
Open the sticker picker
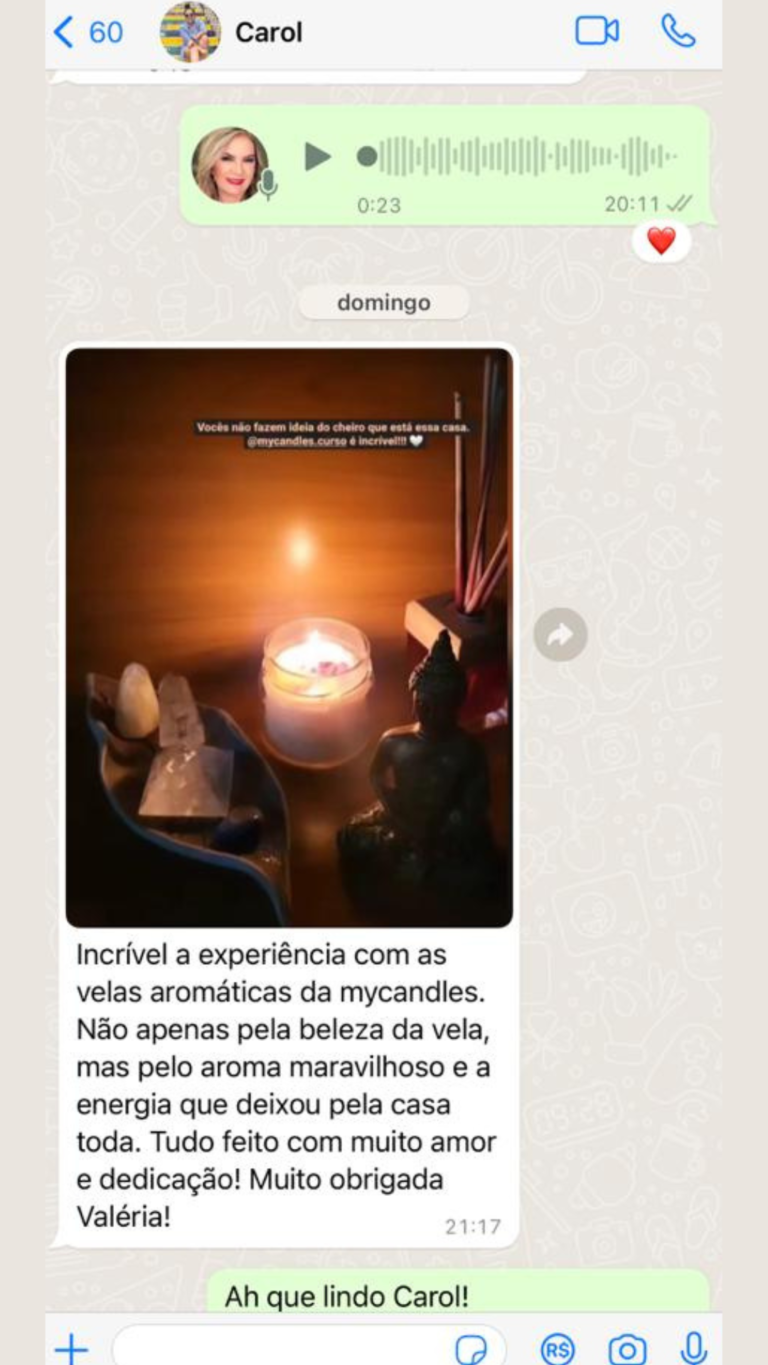(x=471, y=1349)
